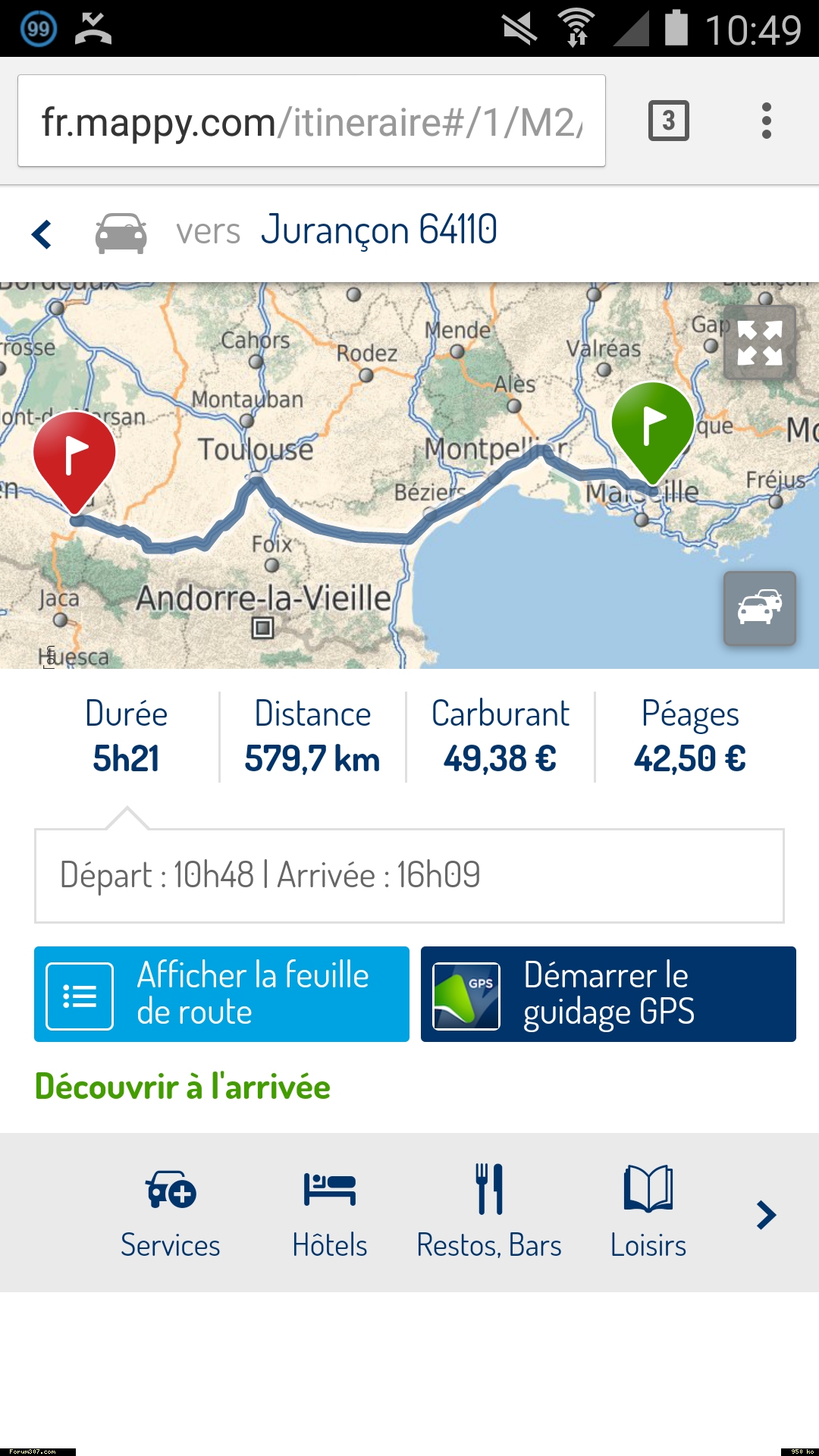
Task: Go back with the blue arrow
Action: (x=42, y=234)
